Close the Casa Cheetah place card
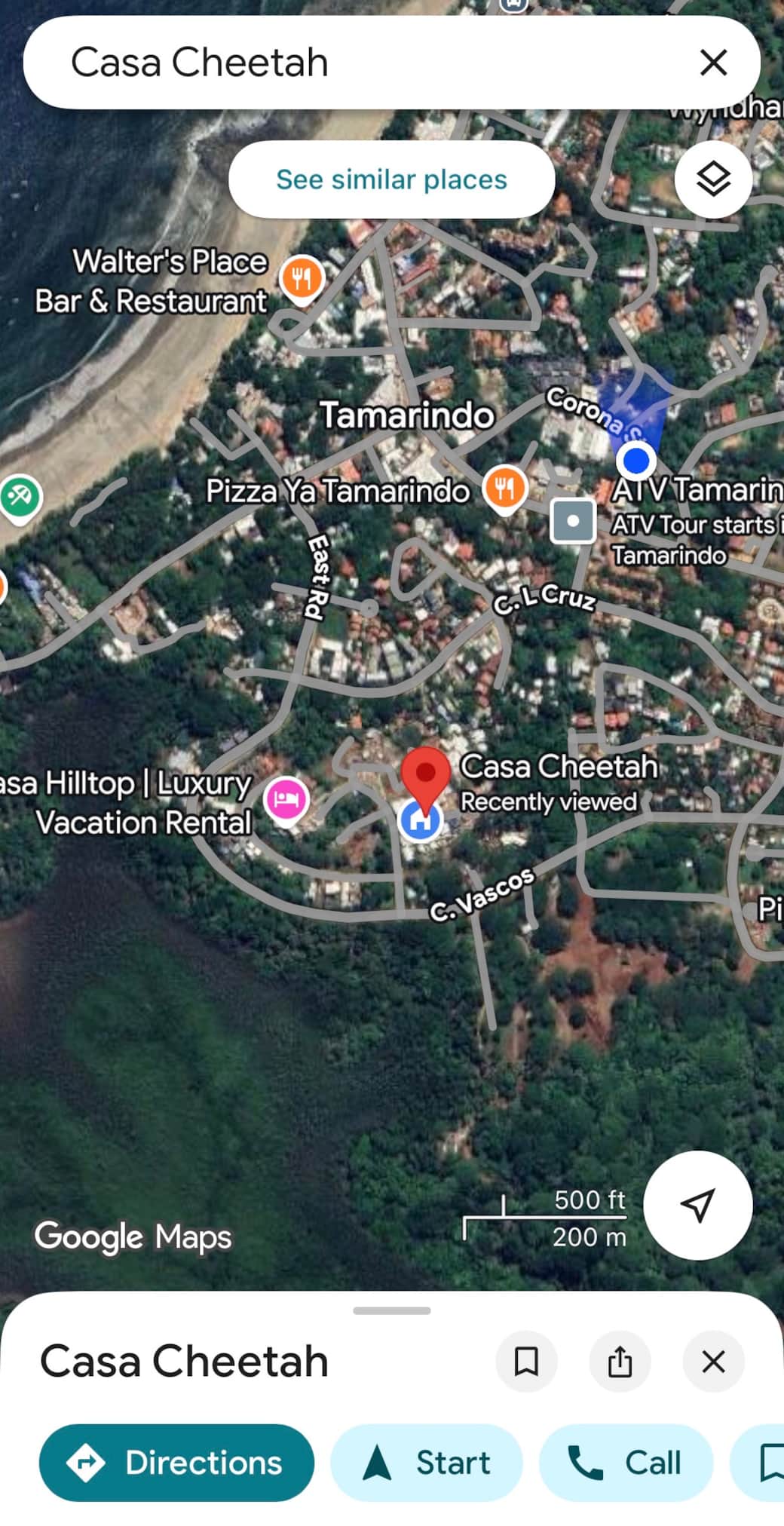This screenshot has width=784, height=1526. (713, 1362)
